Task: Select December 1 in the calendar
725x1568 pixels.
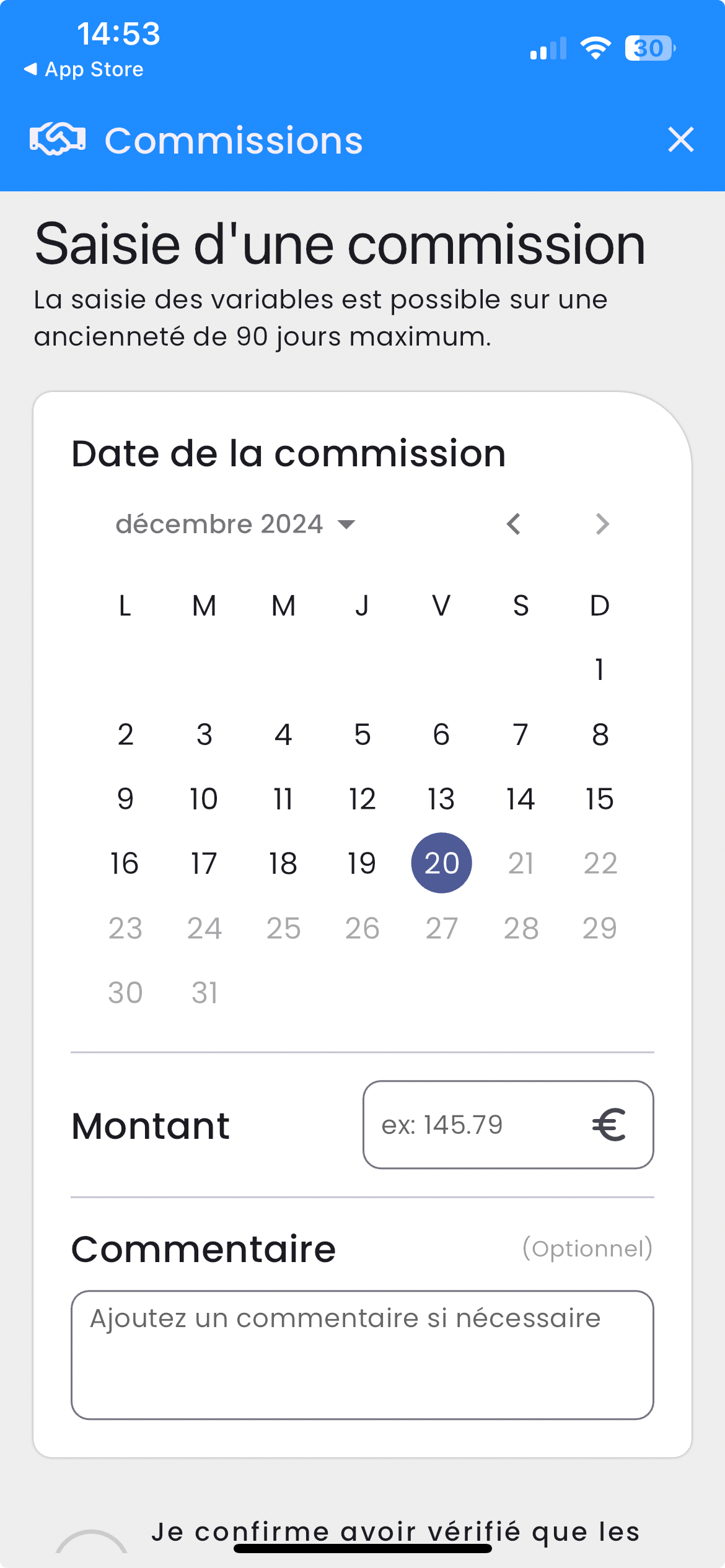Action: pyautogui.click(x=599, y=669)
